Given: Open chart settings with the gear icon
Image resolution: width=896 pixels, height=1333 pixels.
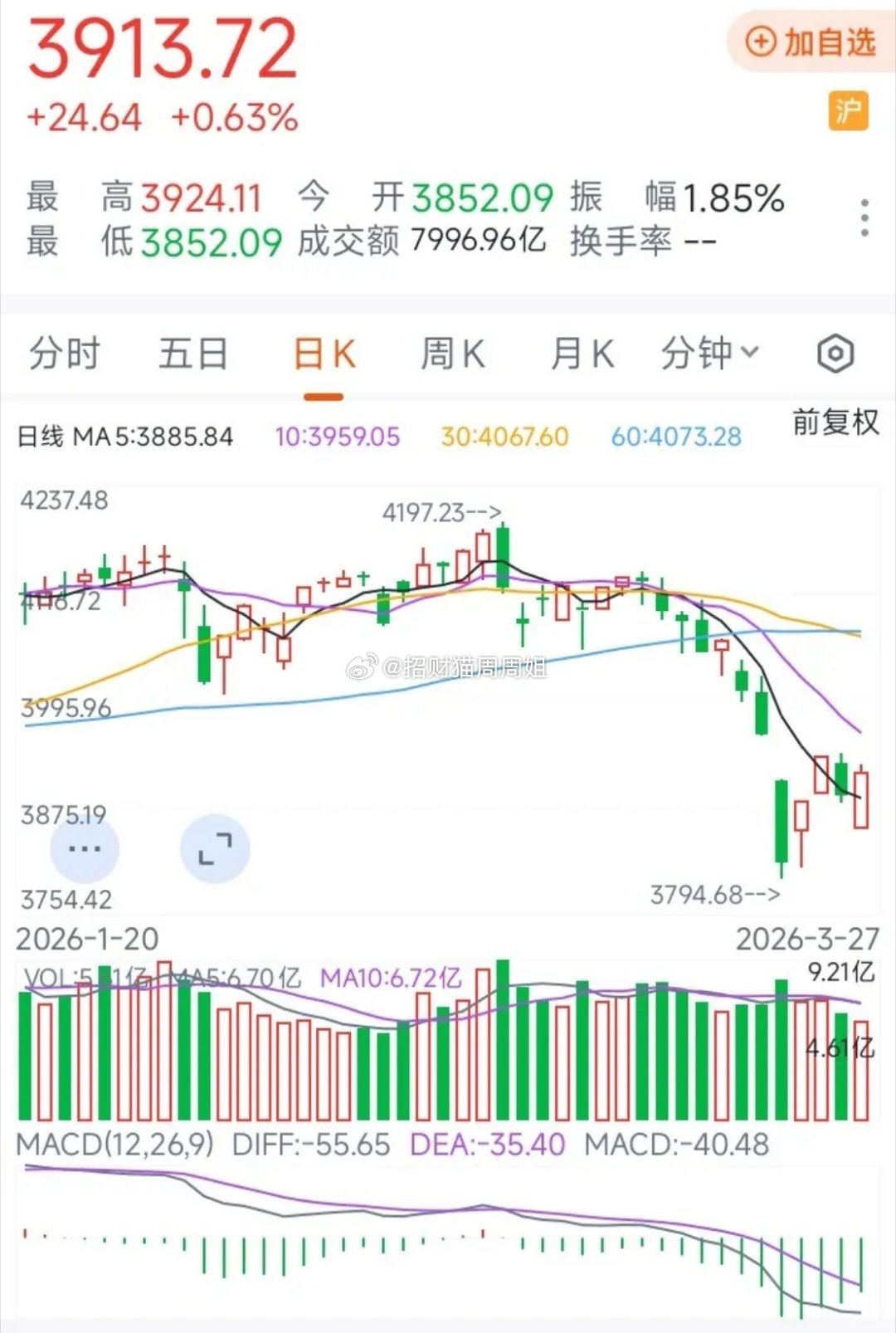Looking at the screenshot, I should coord(835,353).
